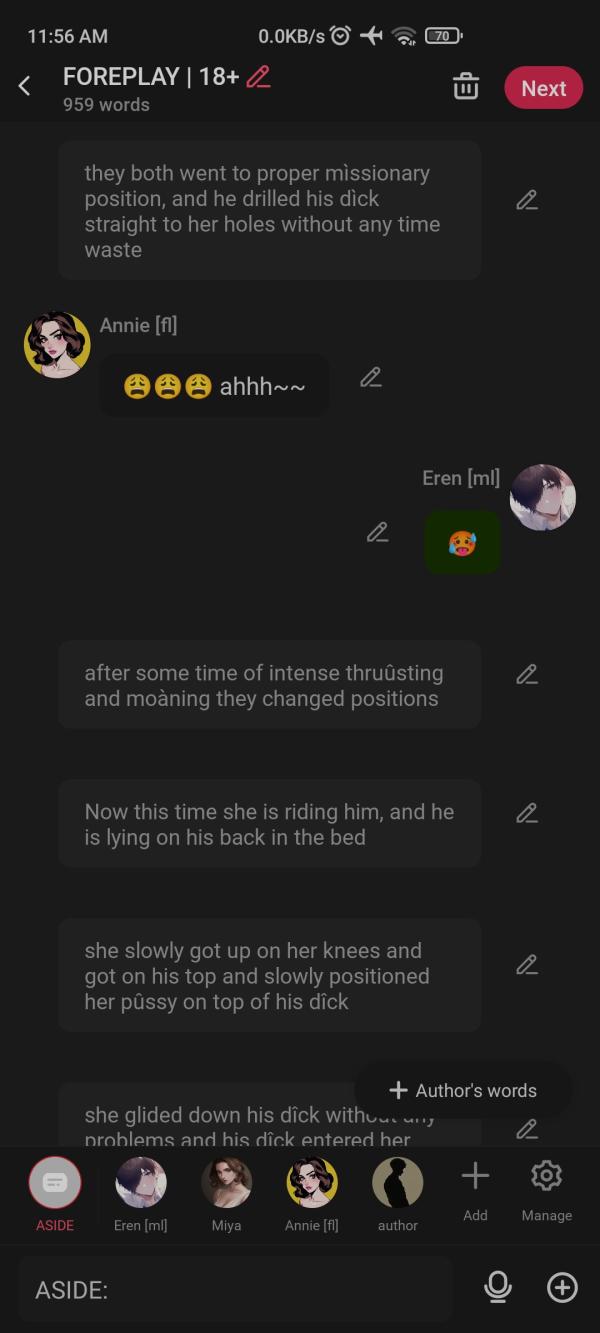Delete using the trash can icon
Screen dimensions: 600x1333
(x=466, y=87)
